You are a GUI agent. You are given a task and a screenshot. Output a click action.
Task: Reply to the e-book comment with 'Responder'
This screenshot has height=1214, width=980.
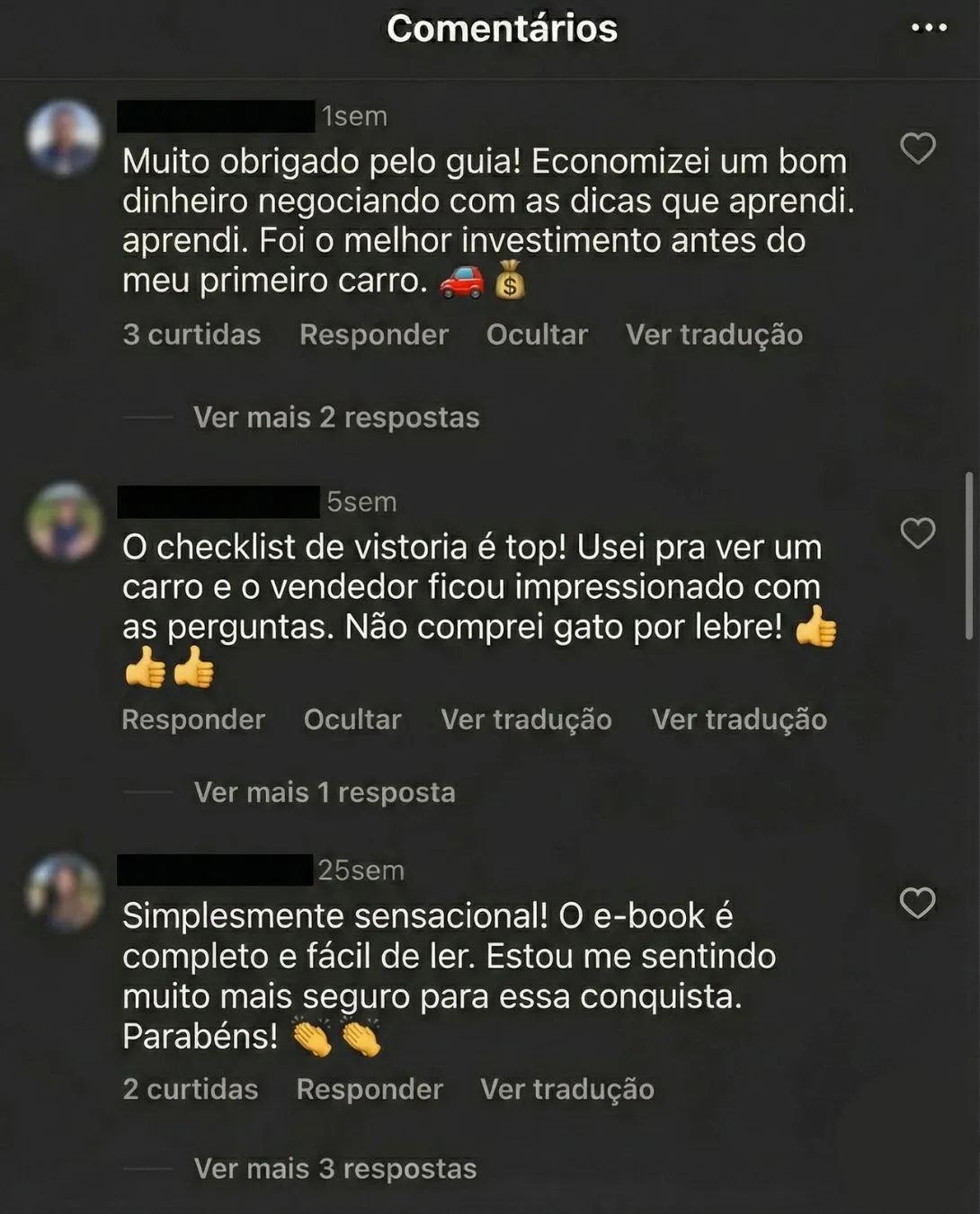[x=369, y=1089]
